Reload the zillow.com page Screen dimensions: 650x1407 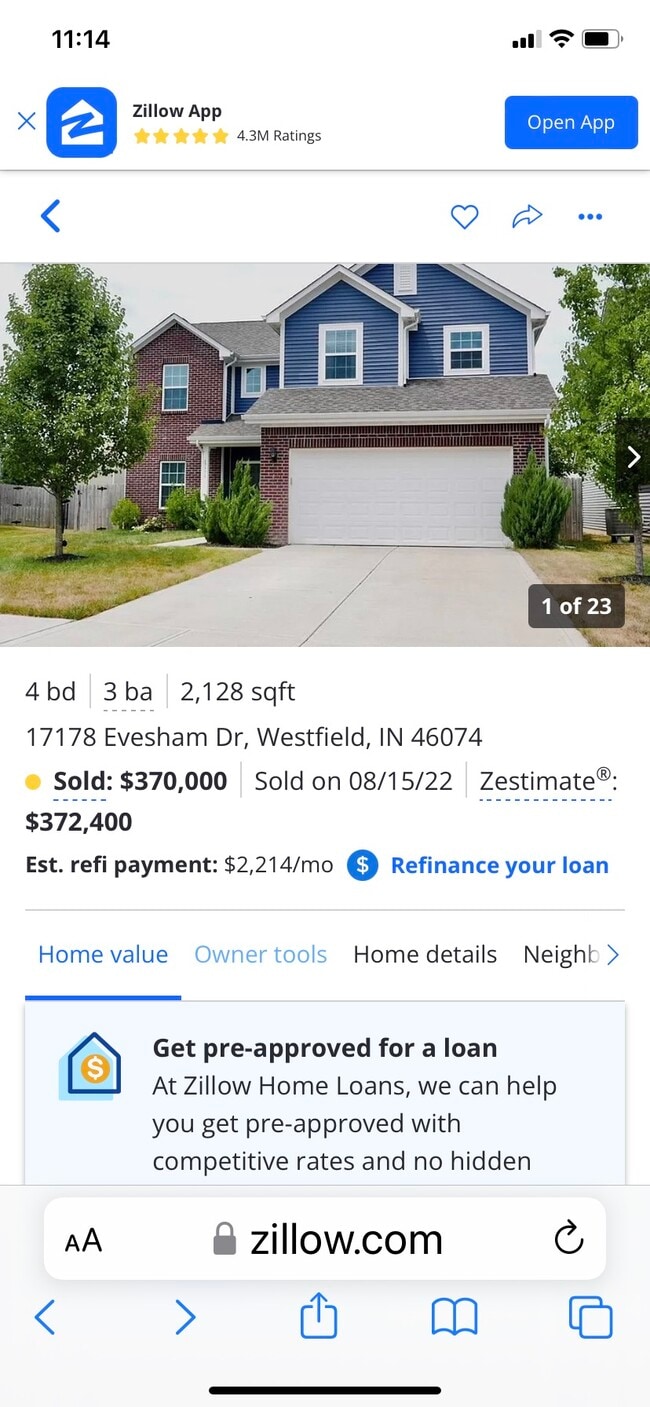click(x=568, y=1239)
